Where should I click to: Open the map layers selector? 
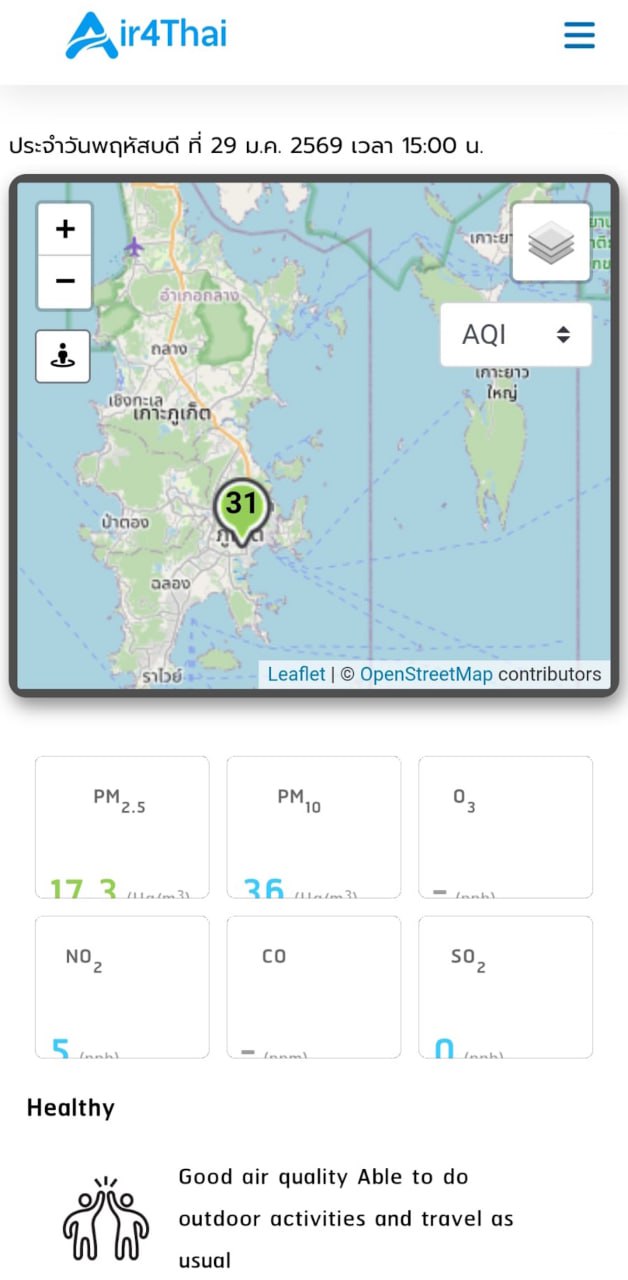(551, 243)
